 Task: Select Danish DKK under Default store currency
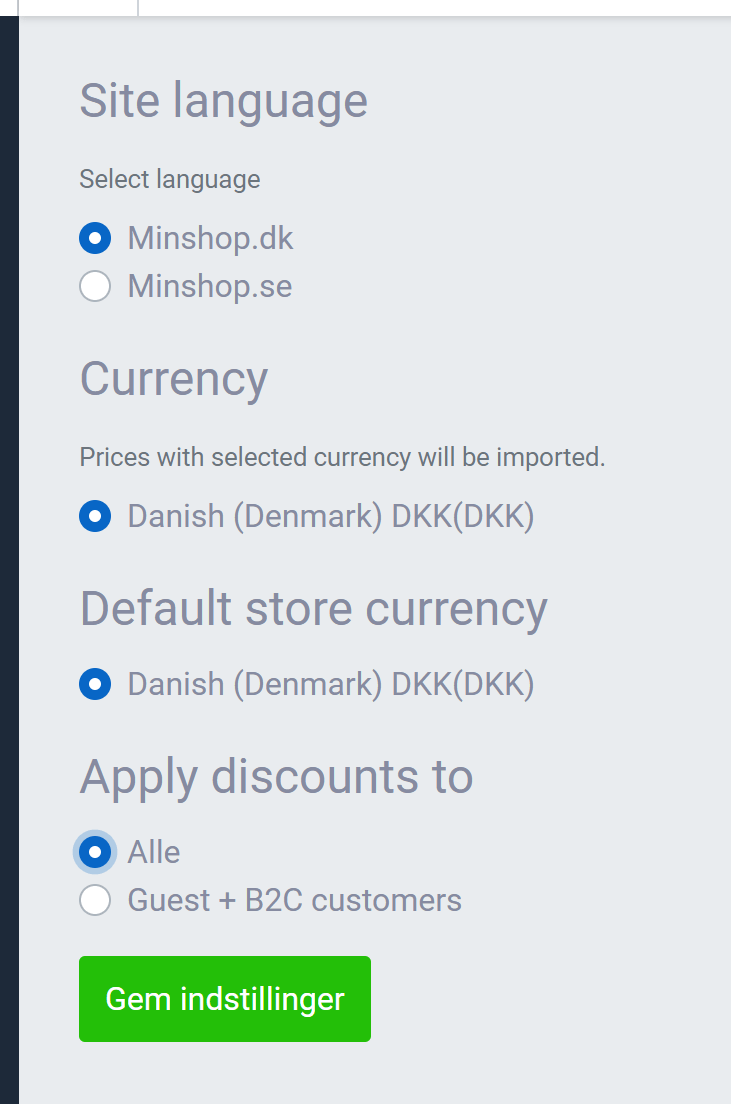click(95, 685)
